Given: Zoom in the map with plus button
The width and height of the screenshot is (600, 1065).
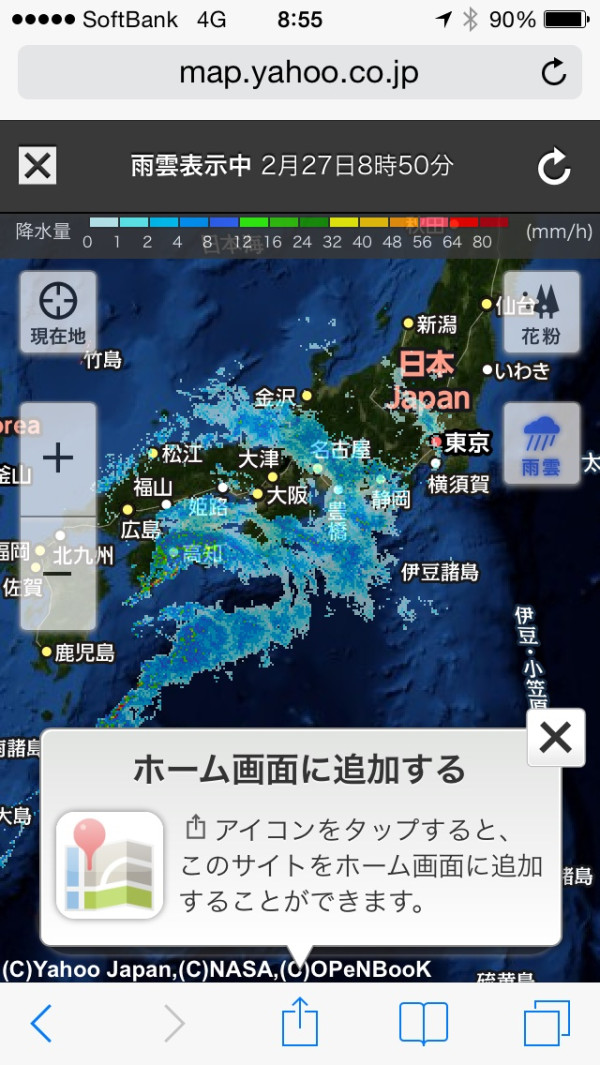Looking at the screenshot, I should coord(58,459).
